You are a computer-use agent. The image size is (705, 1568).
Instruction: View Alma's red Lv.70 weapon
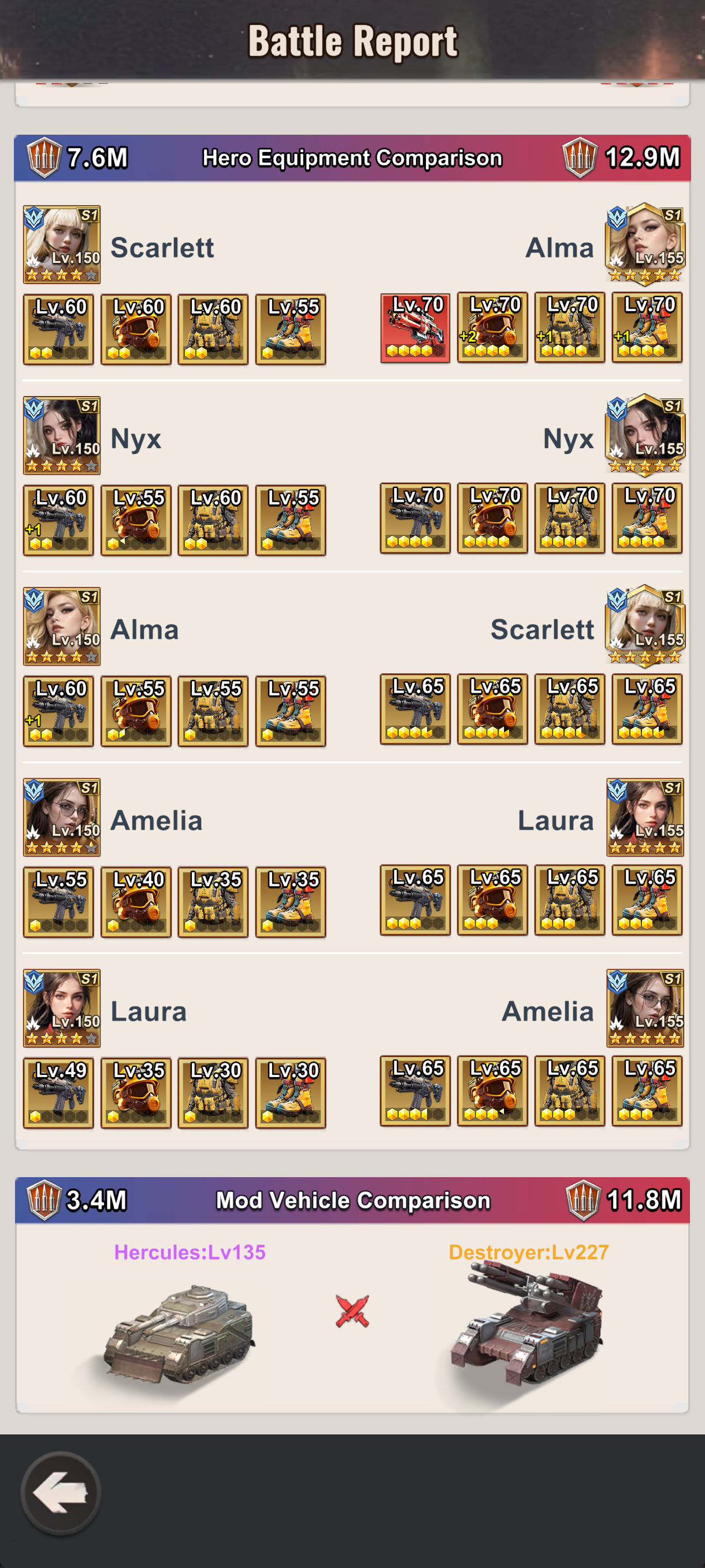click(x=415, y=328)
